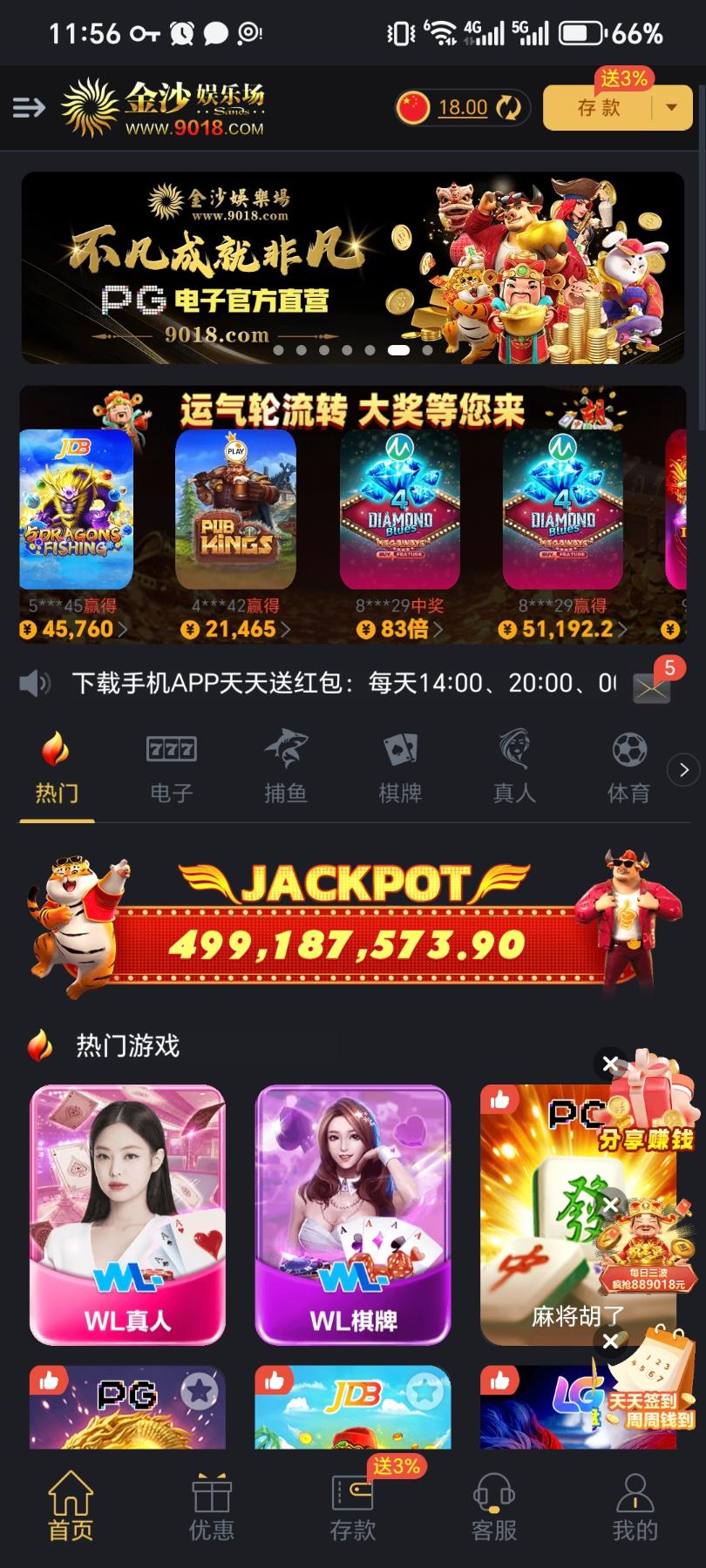Switch to the 电子 category tab
This screenshot has height=1568, width=706.
tap(171, 767)
